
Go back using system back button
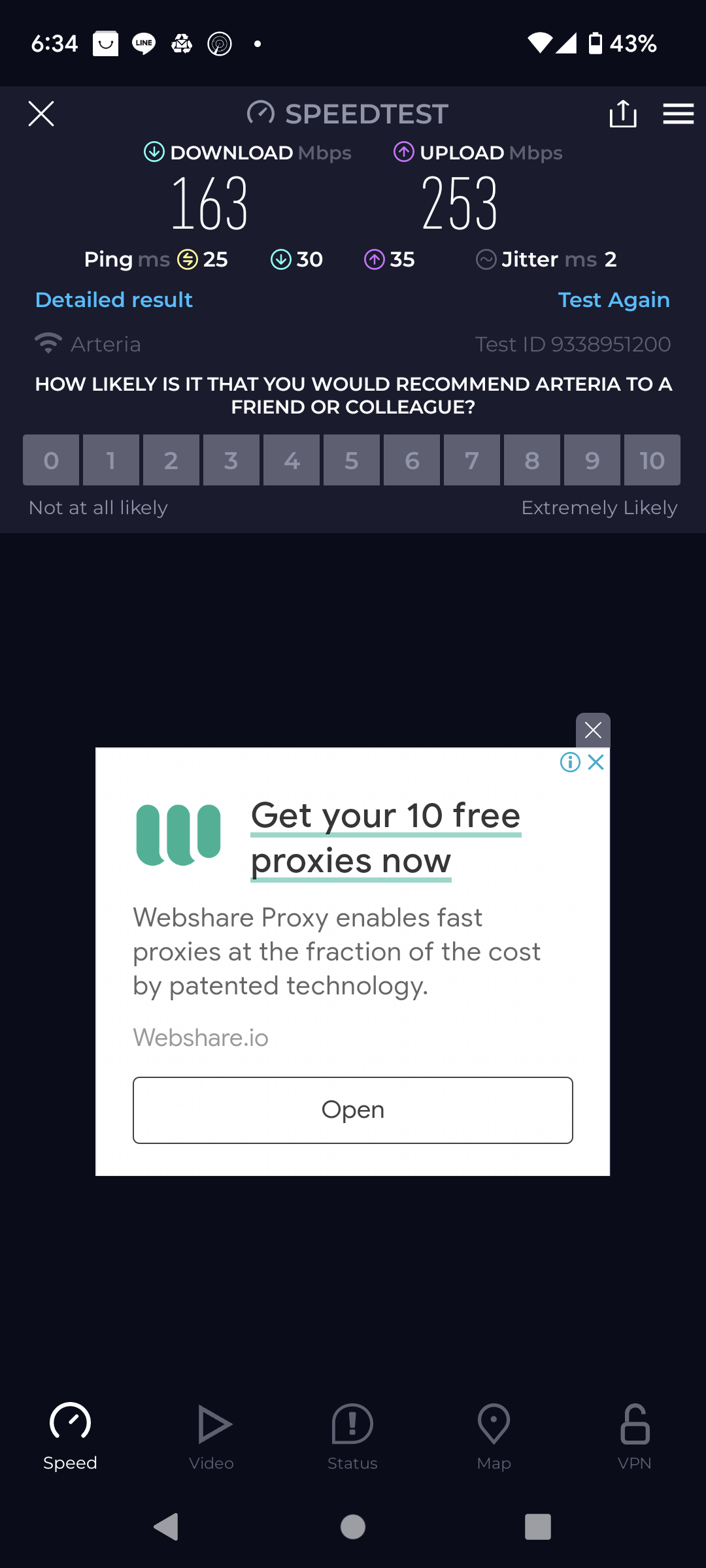click(166, 1527)
